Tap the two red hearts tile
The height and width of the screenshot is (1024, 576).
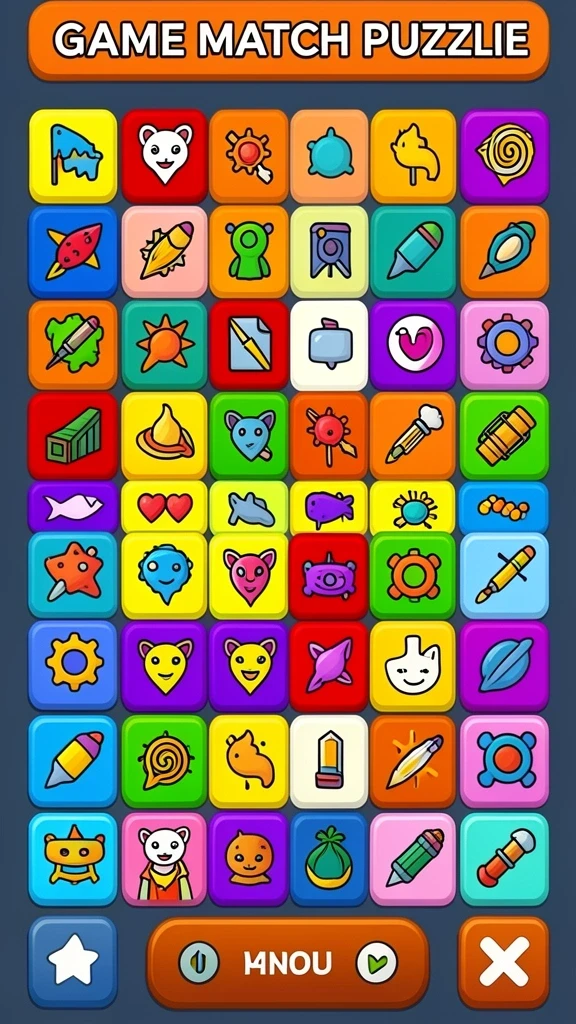(165, 507)
